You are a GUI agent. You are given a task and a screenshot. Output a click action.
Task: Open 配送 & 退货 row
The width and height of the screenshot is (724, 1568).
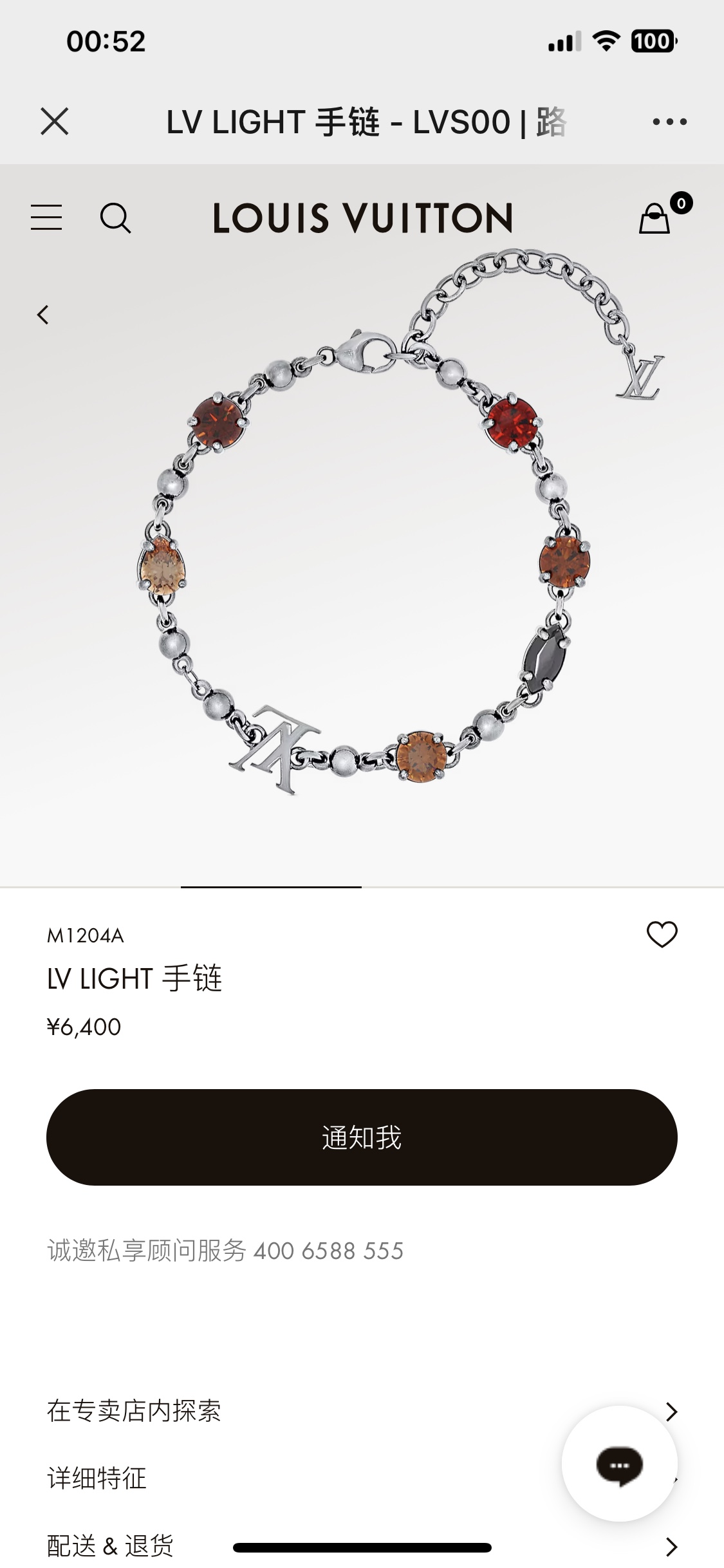coord(362,1545)
